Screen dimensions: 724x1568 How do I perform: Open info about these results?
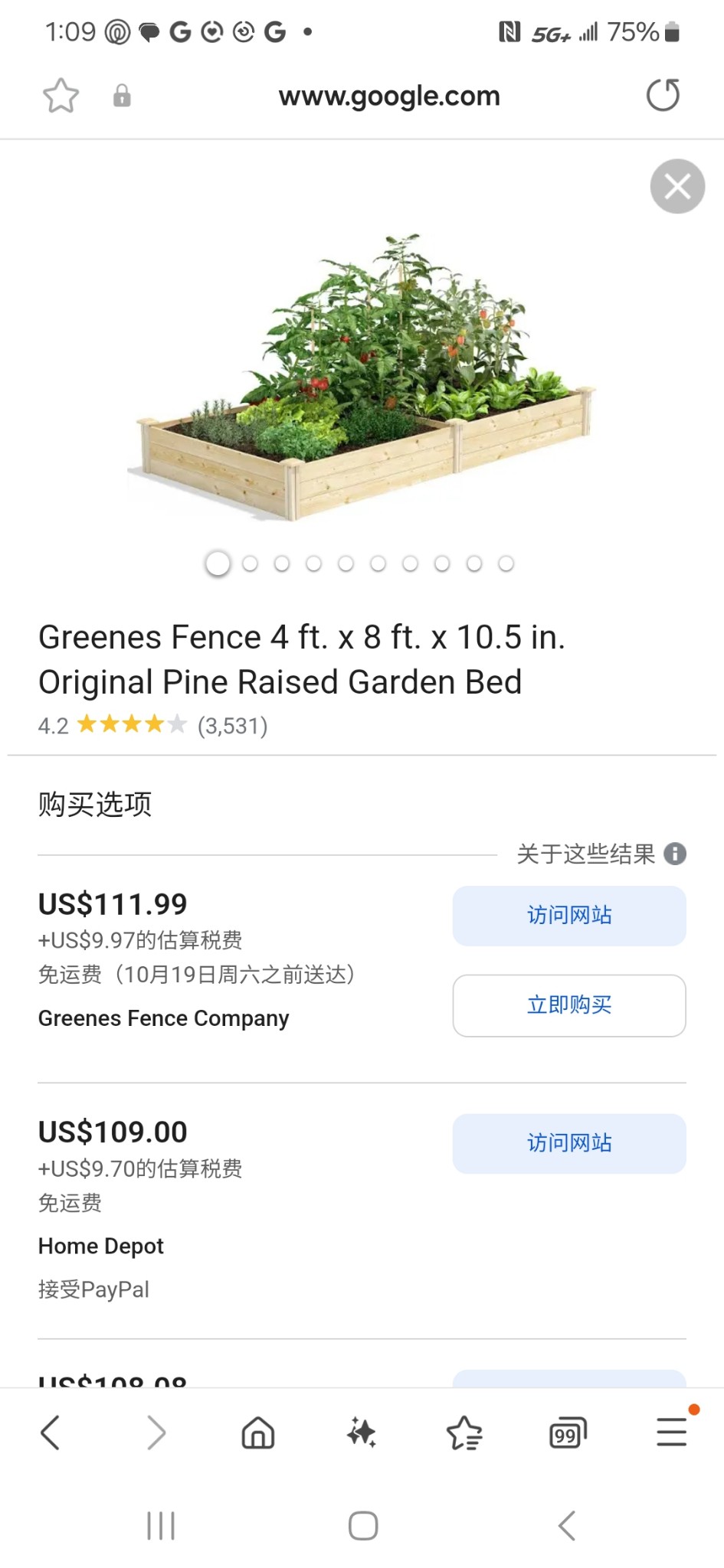coord(675,854)
